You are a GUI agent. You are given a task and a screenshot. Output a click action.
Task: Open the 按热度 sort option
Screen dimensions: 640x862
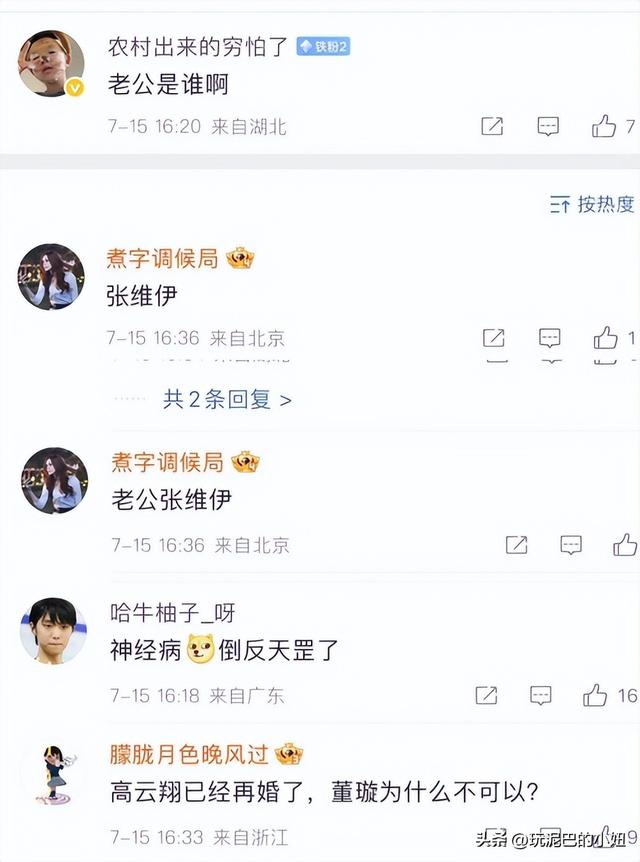pyautogui.click(x=592, y=204)
